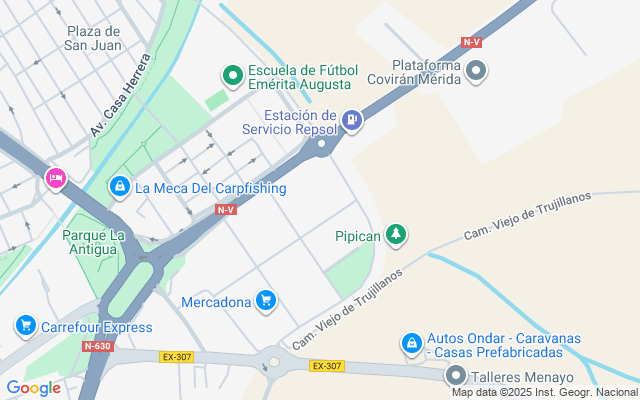Screen dimensions: 640x400
Task: Open the Mercadona supermarket marker
Action: [x=265, y=300]
